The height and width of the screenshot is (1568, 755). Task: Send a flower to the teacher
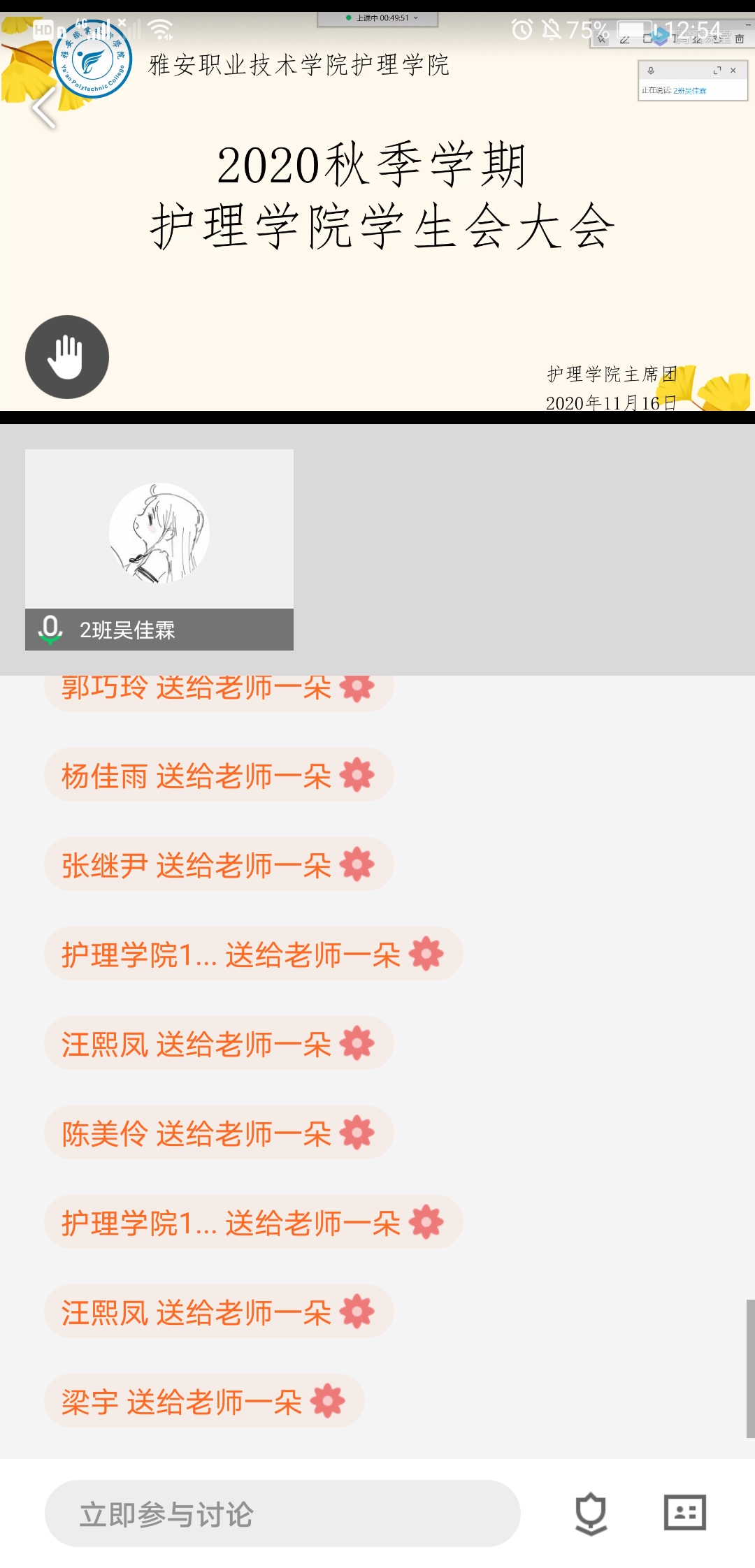pos(591,1513)
